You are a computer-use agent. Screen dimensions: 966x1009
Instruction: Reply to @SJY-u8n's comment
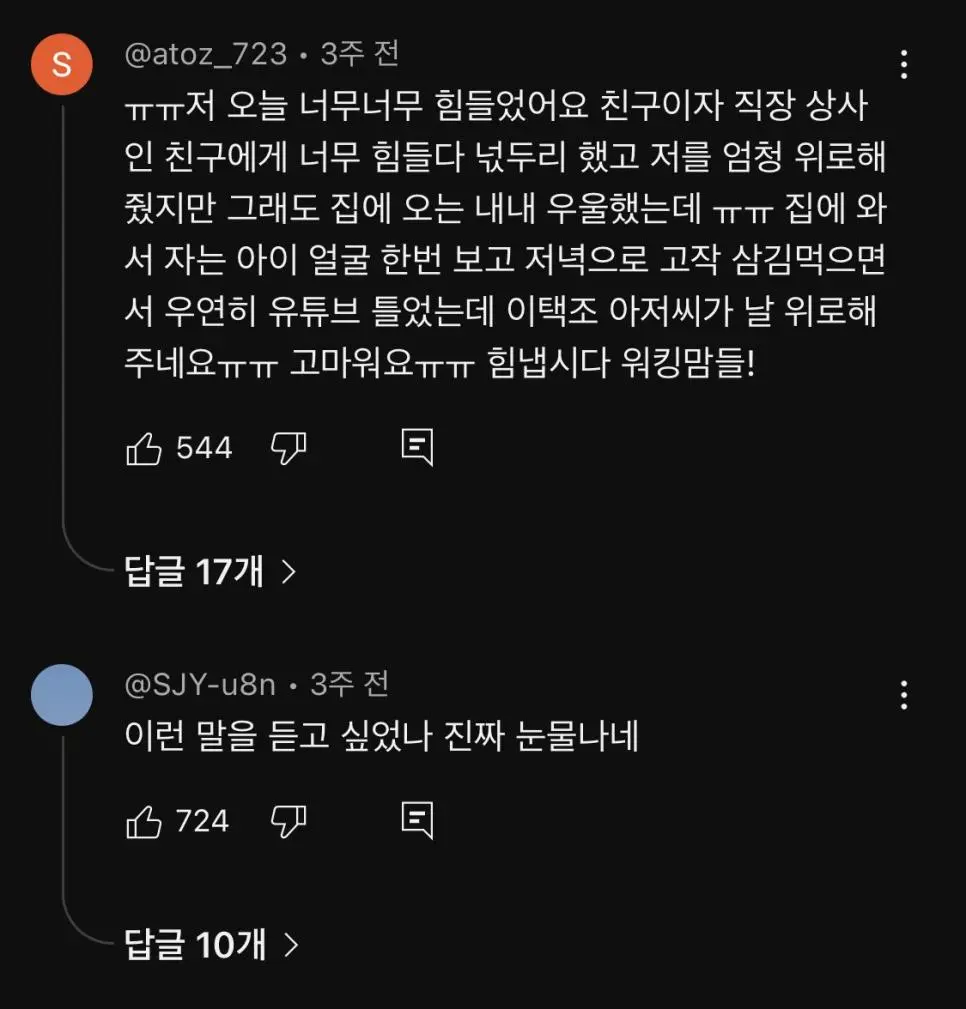point(417,821)
